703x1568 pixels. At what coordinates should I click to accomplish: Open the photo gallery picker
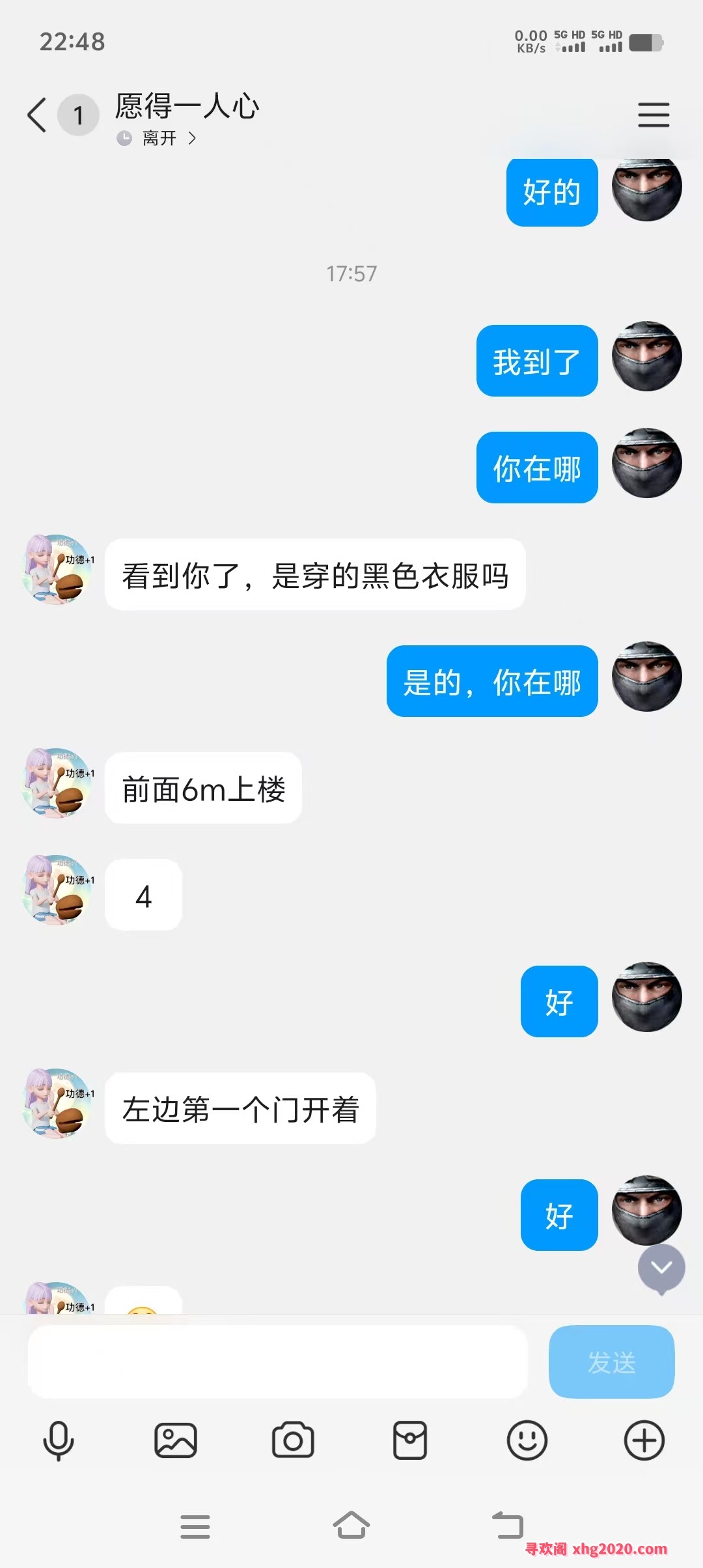click(x=176, y=1440)
